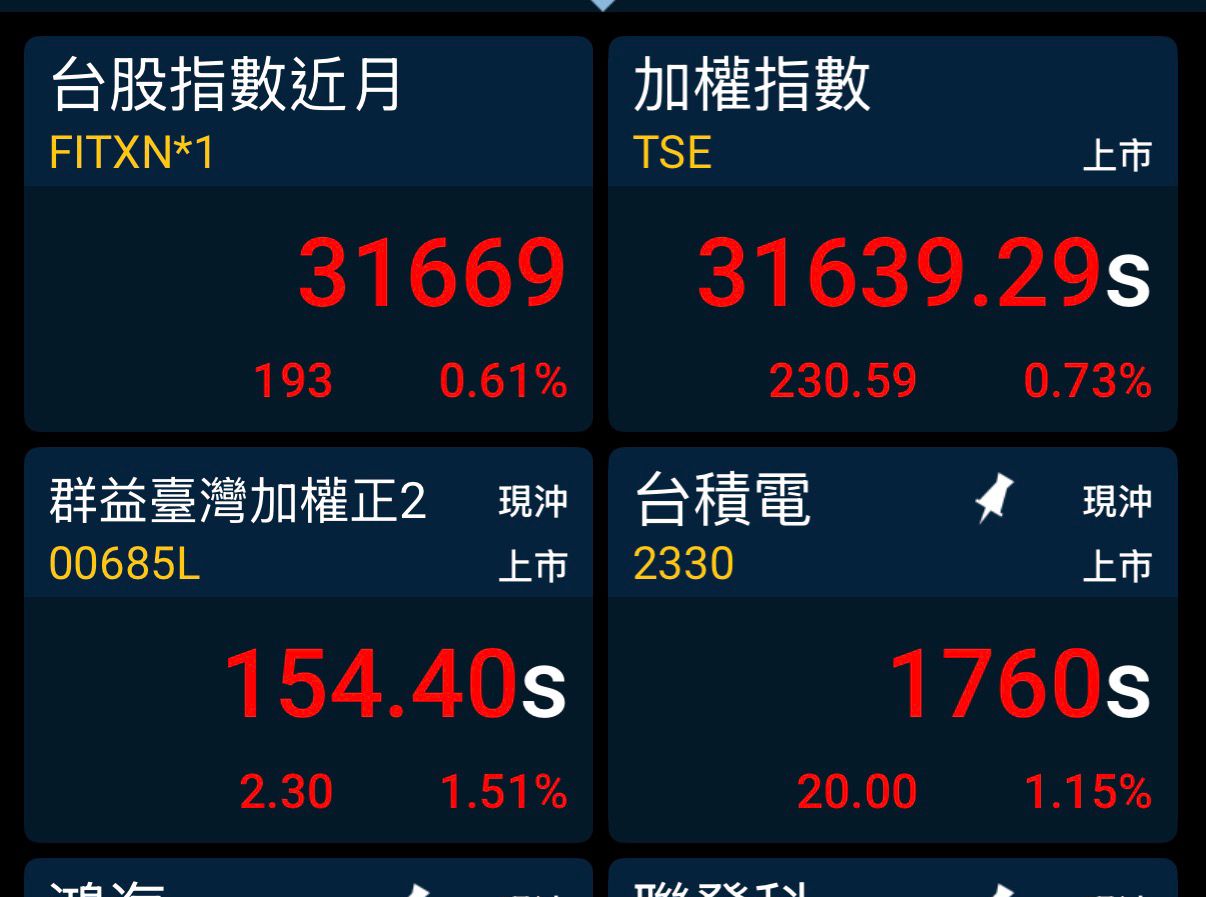Image resolution: width=1206 pixels, height=897 pixels.
Task: Open the 加權指數 TSE quote card
Action: 892,235
